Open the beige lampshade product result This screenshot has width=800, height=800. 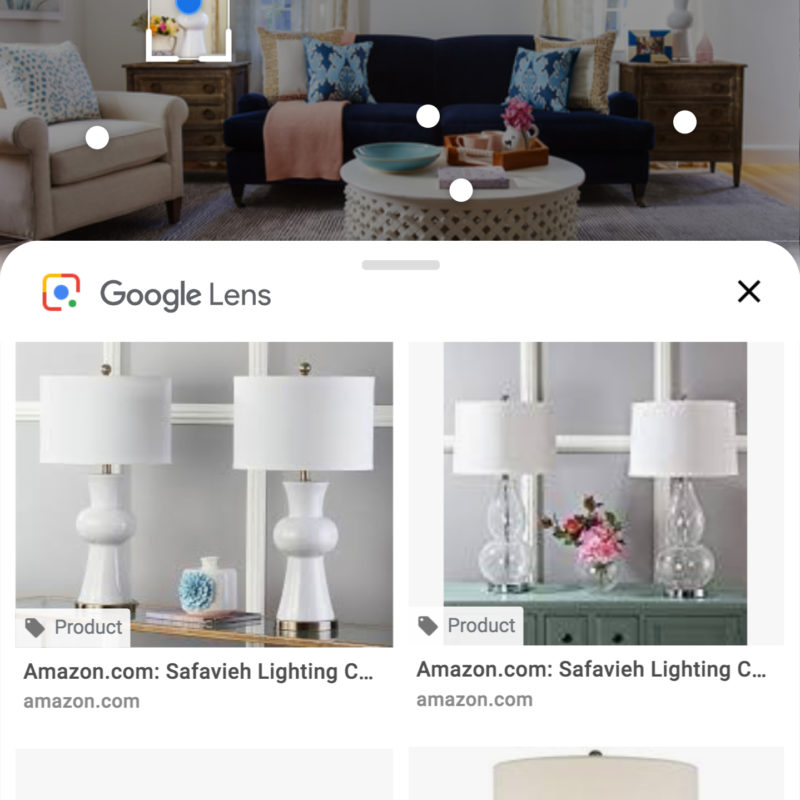coord(596,775)
